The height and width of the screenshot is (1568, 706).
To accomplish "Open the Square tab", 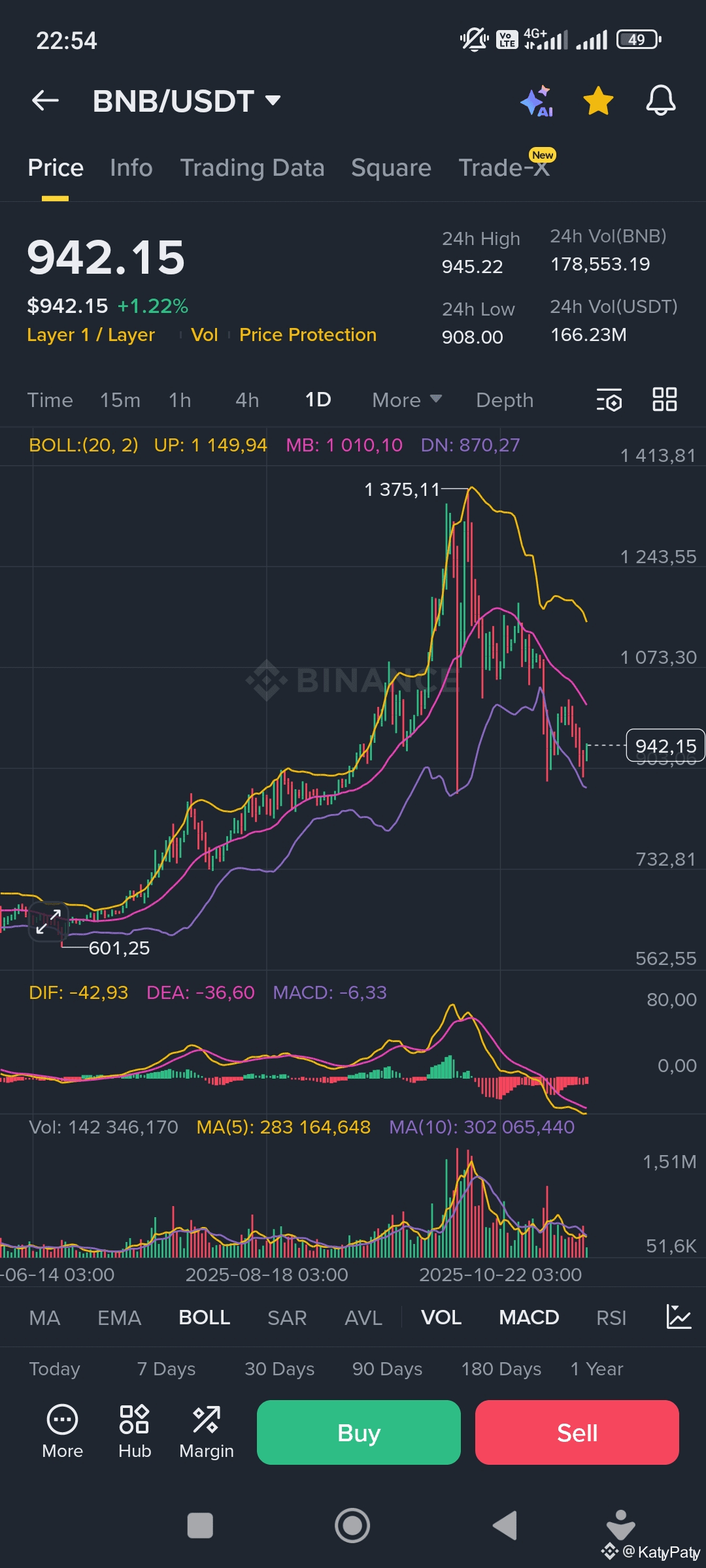I will click(x=391, y=168).
